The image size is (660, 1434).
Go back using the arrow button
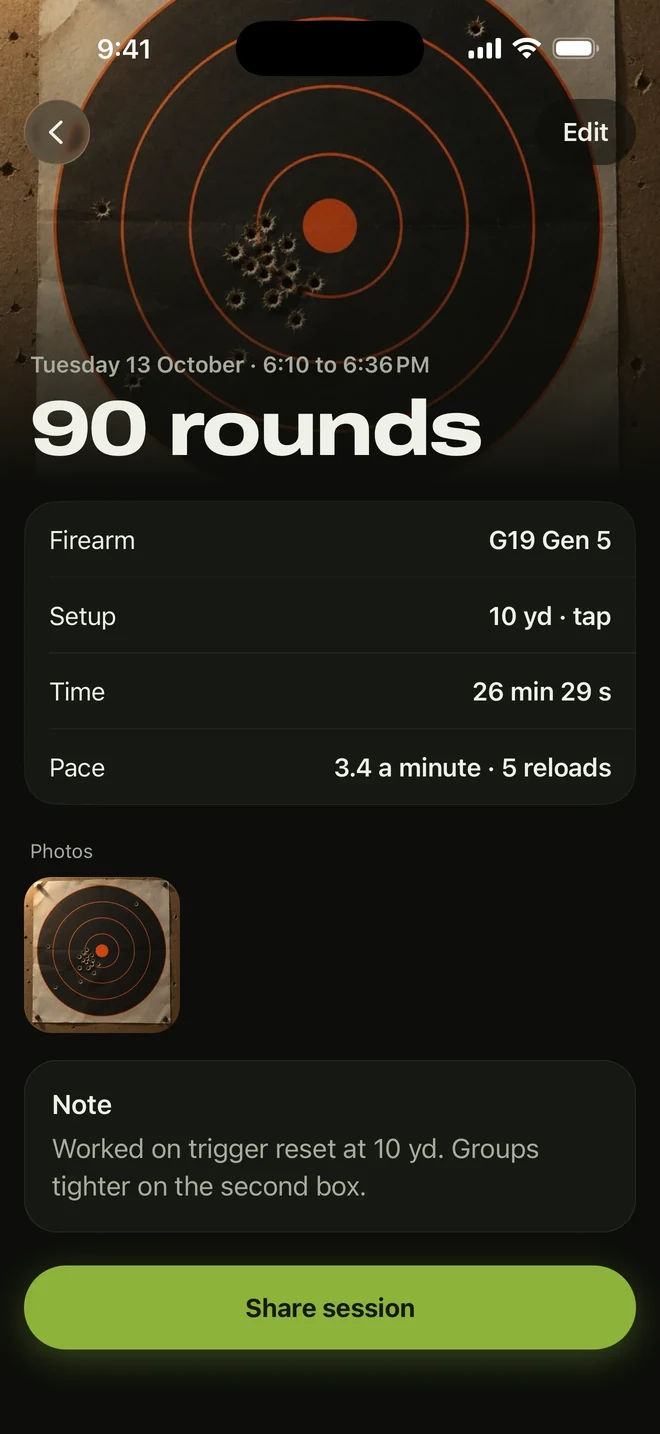[x=57, y=132]
